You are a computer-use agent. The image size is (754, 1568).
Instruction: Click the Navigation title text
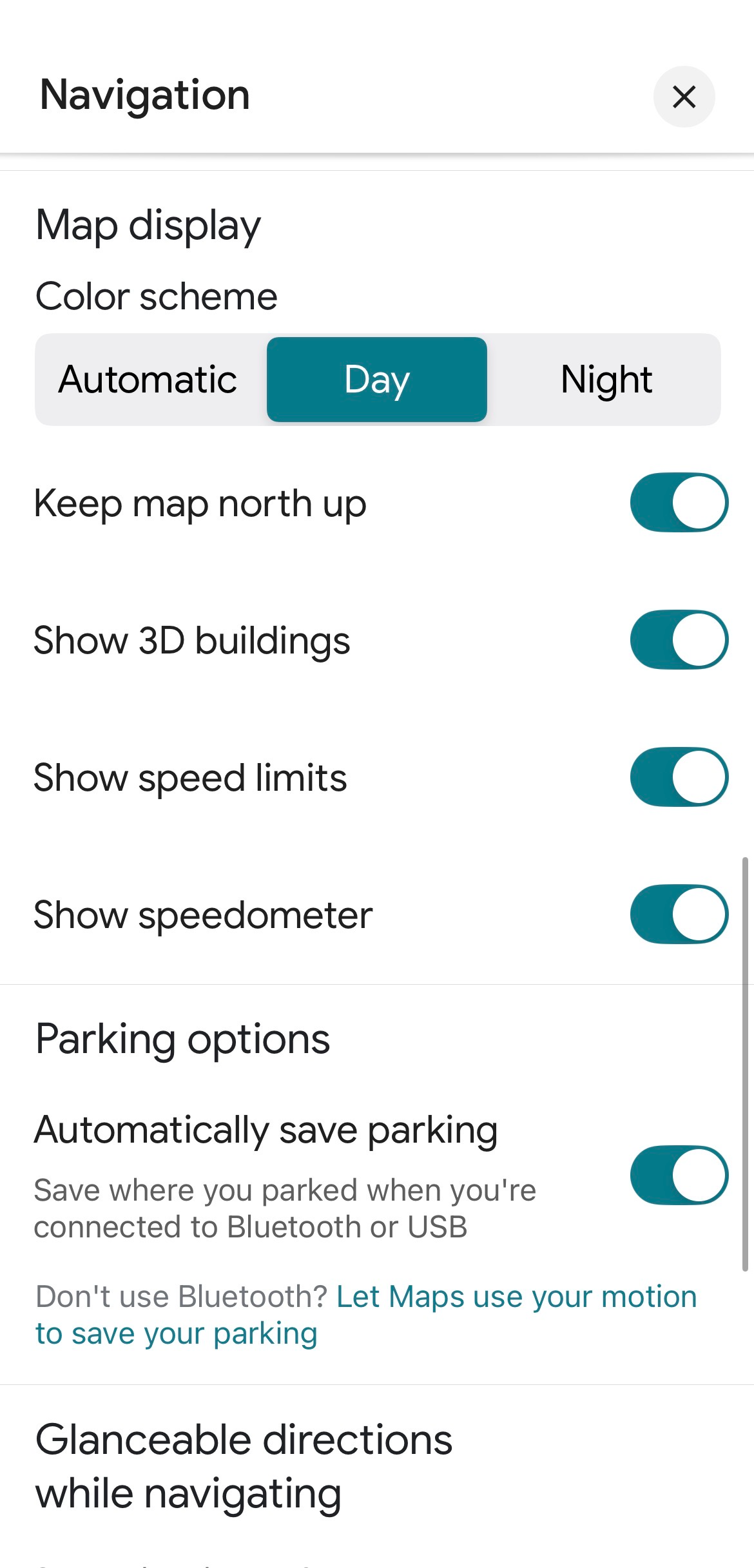click(144, 95)
